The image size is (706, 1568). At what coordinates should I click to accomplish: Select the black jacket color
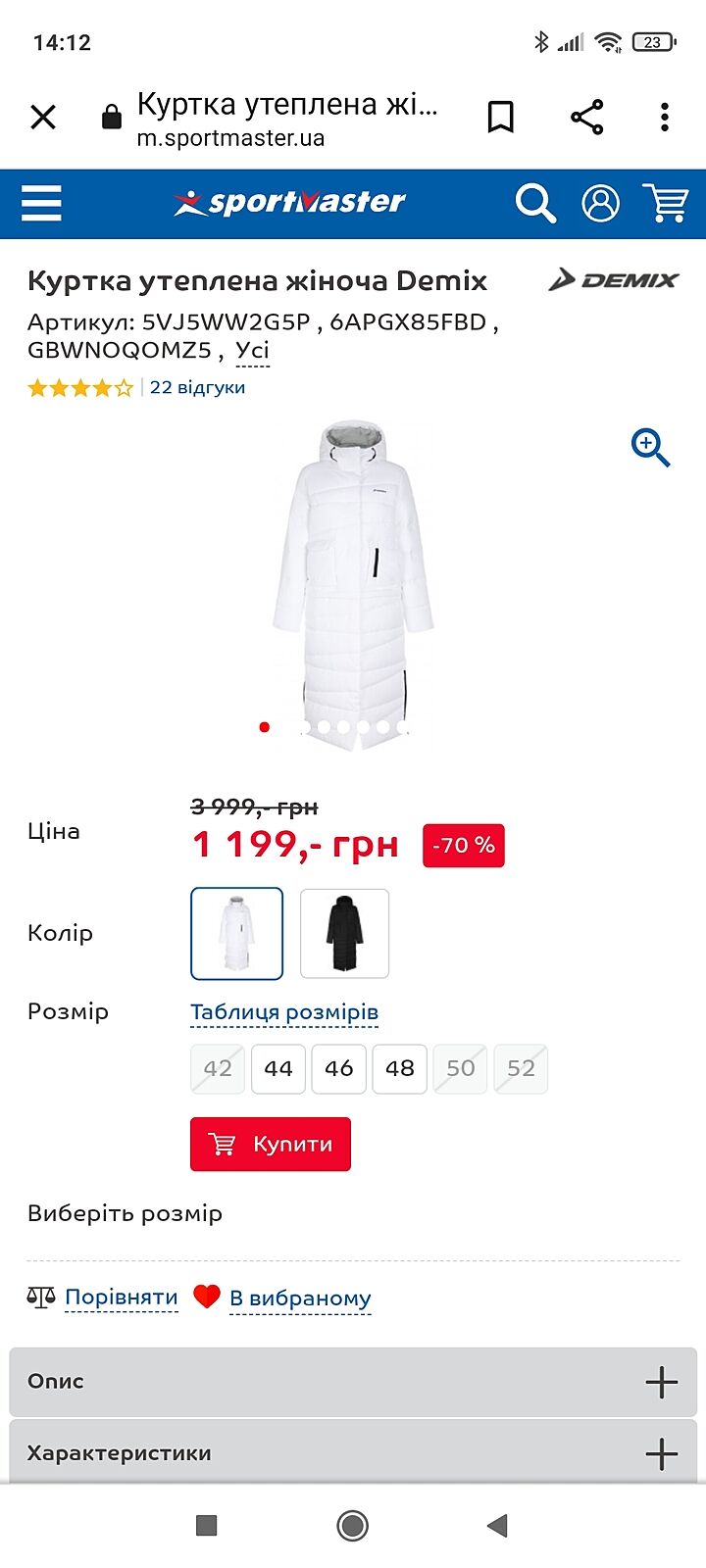click(344, 933)
